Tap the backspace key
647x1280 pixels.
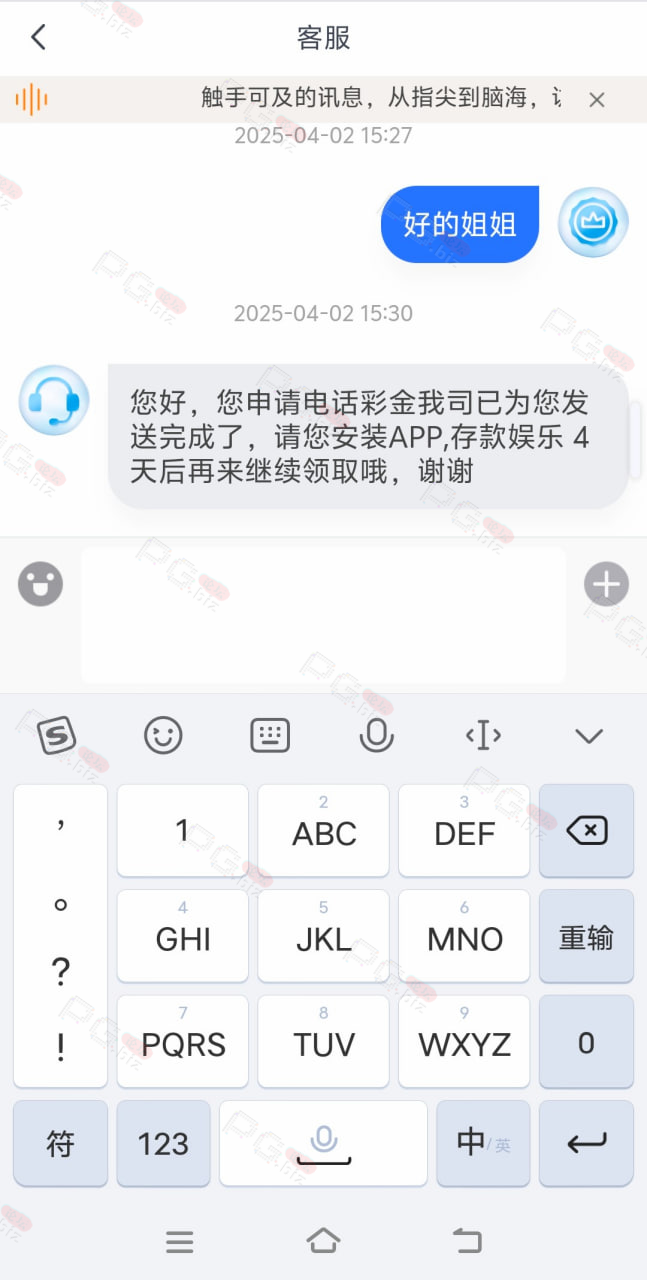(586, 830)
